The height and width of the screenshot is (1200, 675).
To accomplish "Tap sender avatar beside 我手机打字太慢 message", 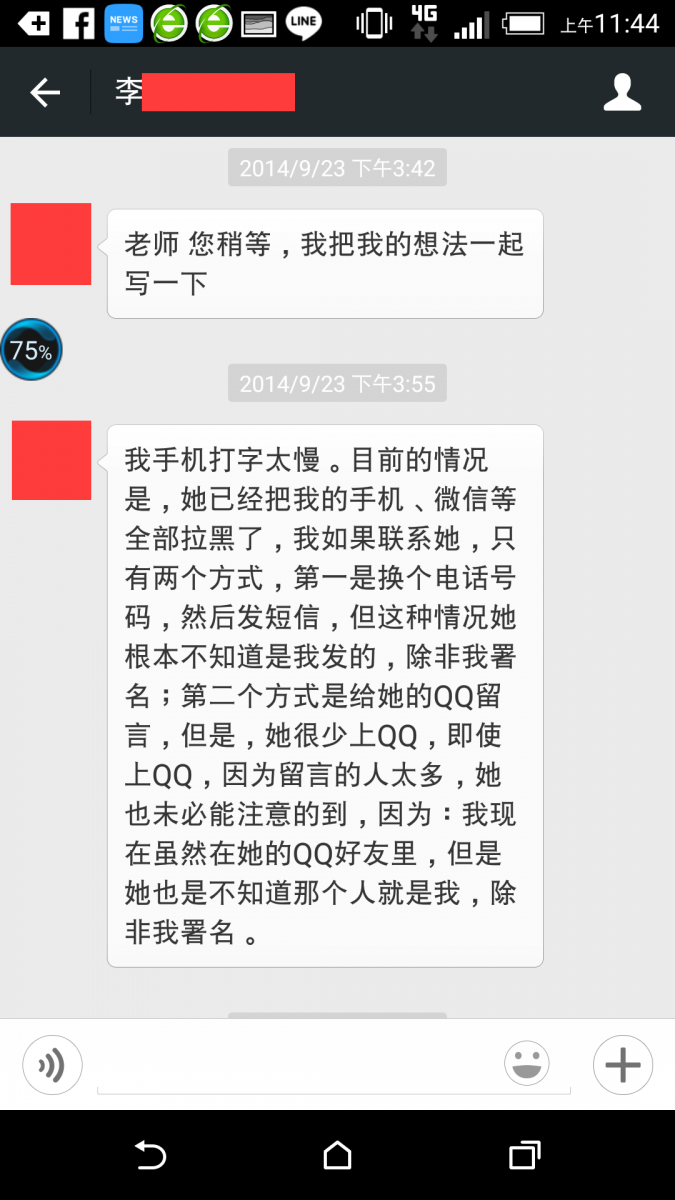I will pyautogui.click(x=51, y=460).
